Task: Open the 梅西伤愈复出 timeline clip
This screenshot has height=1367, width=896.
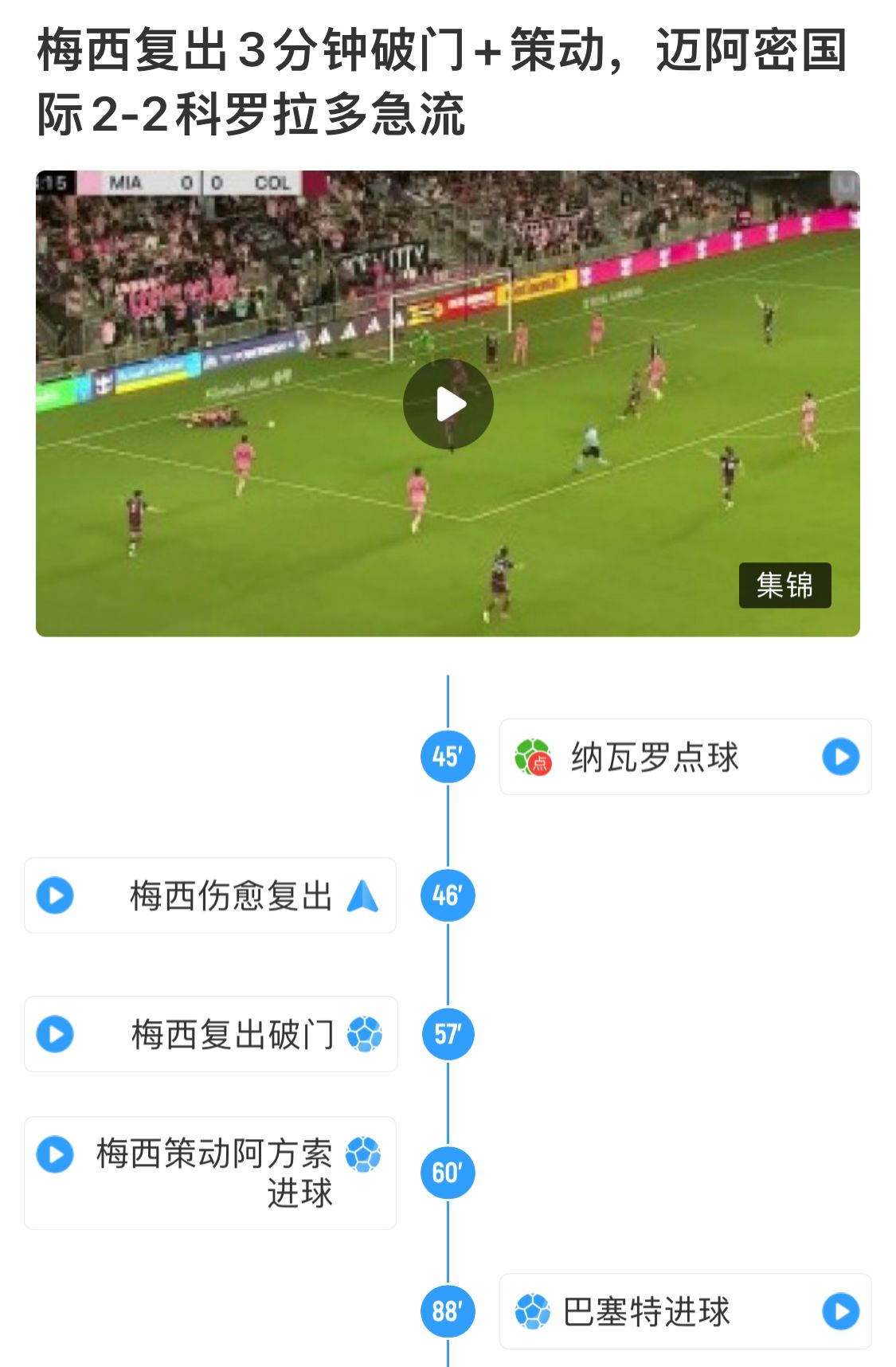Action: 55,895
